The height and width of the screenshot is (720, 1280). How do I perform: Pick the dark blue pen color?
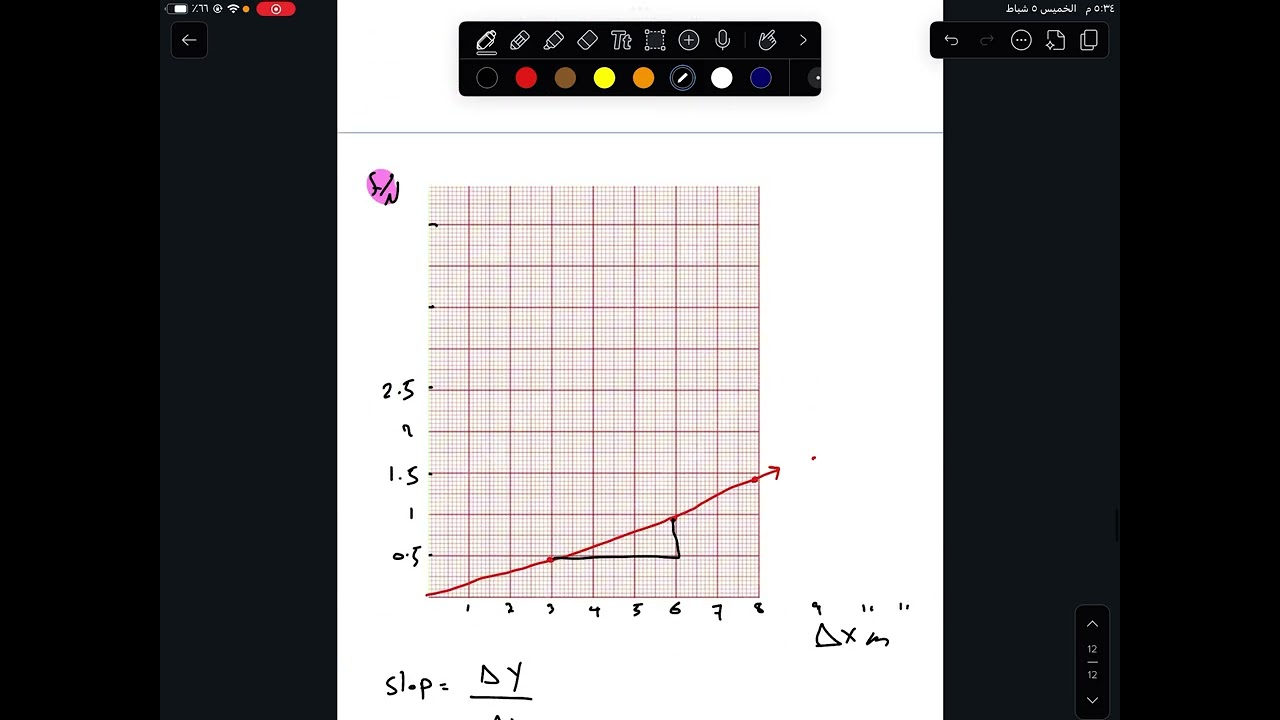point(760,78)
